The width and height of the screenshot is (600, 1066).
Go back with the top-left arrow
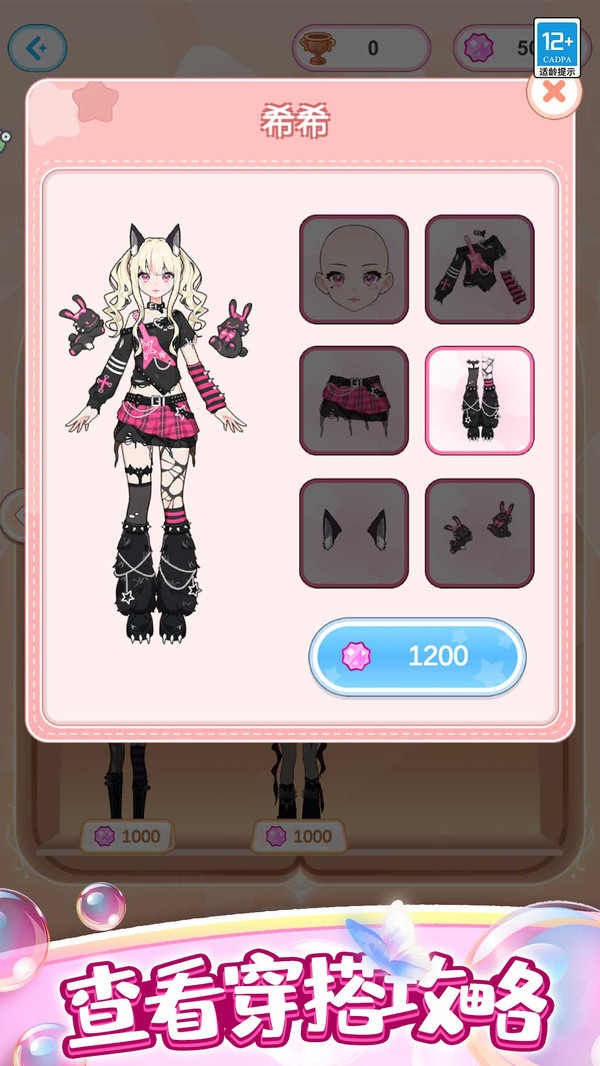(37, 47)
